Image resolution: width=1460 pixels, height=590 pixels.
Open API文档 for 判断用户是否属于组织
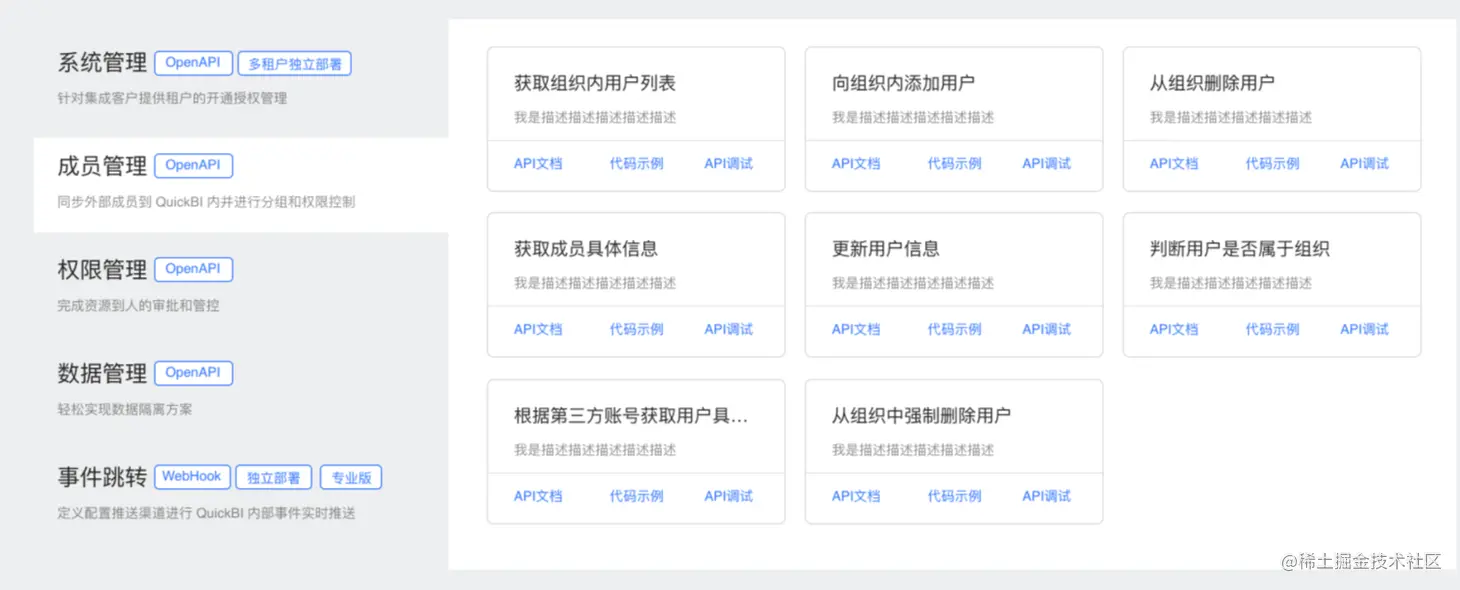[1173, 330]
